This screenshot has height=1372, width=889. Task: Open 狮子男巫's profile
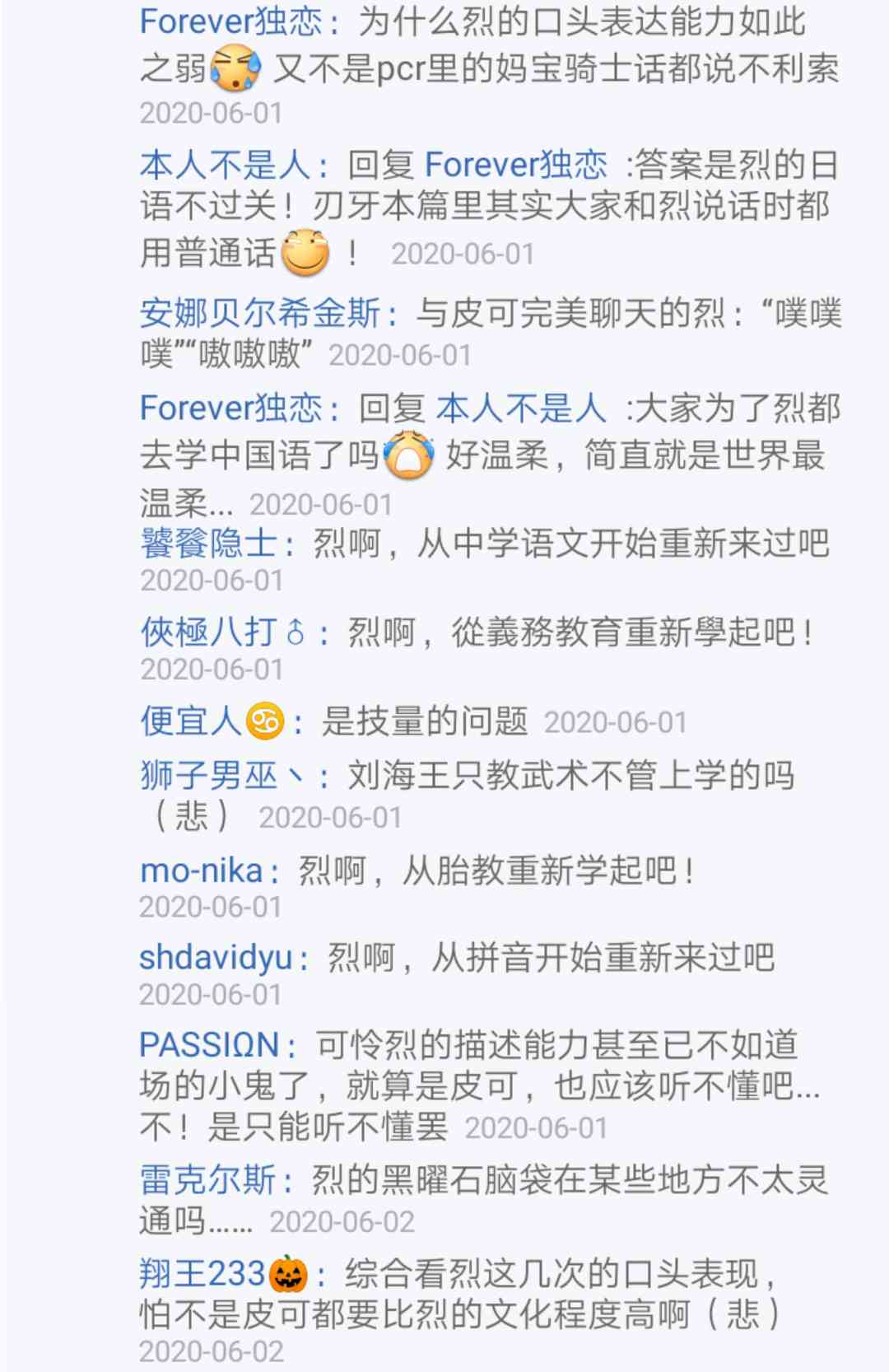click(x=222, y=776)
